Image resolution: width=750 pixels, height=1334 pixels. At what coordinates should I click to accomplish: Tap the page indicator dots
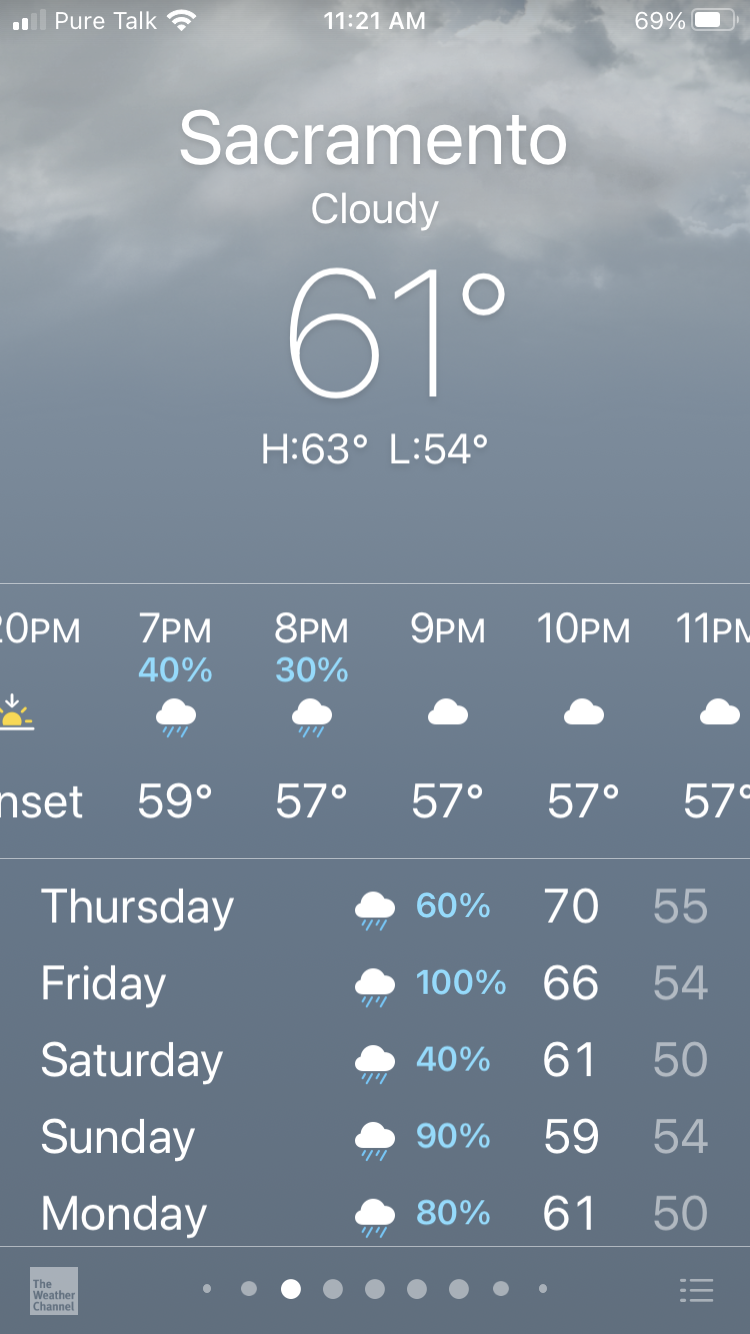click(375, 1290)
